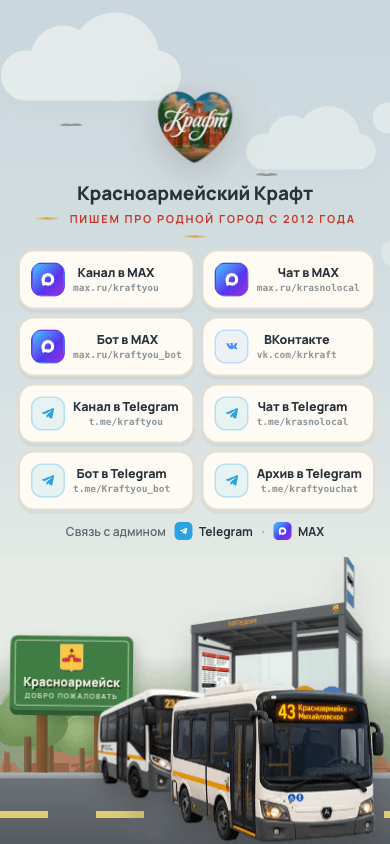
Task: Join Чат в Telegram t.me/krasnolocal
Action: pyautogui.click(x=288, y=413)
